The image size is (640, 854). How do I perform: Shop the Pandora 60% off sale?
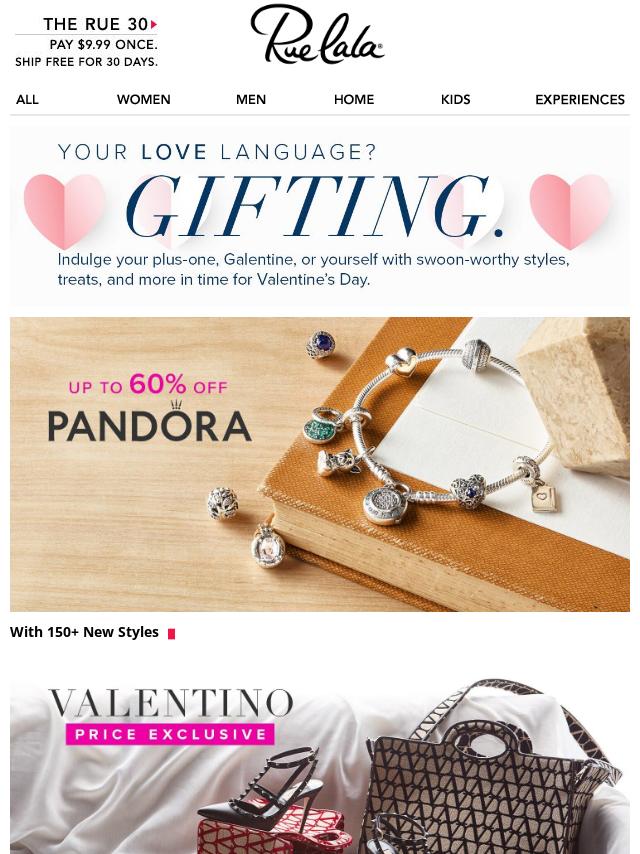click(x=319, y=463)
